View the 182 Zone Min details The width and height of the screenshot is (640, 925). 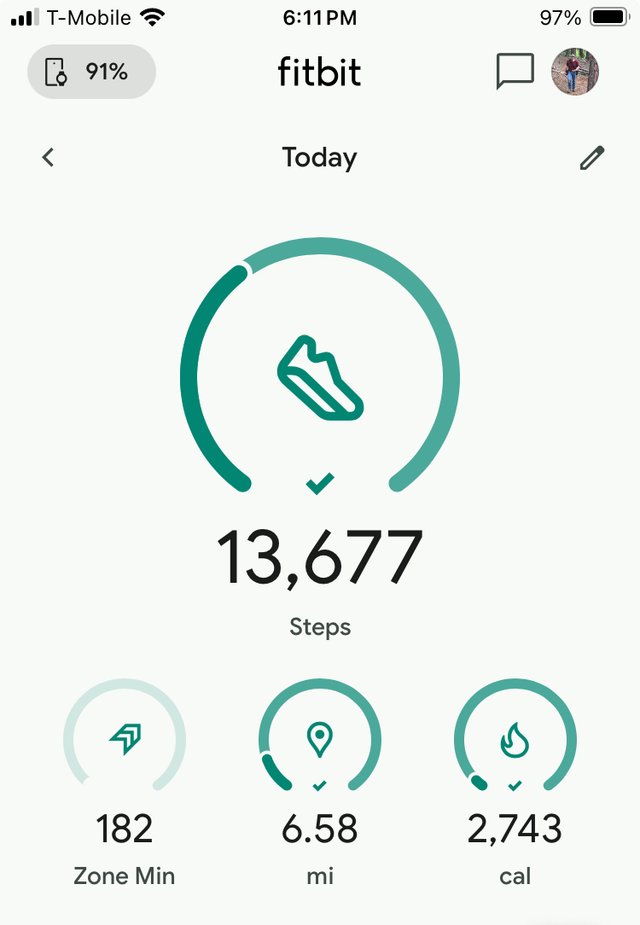[124, 780]
